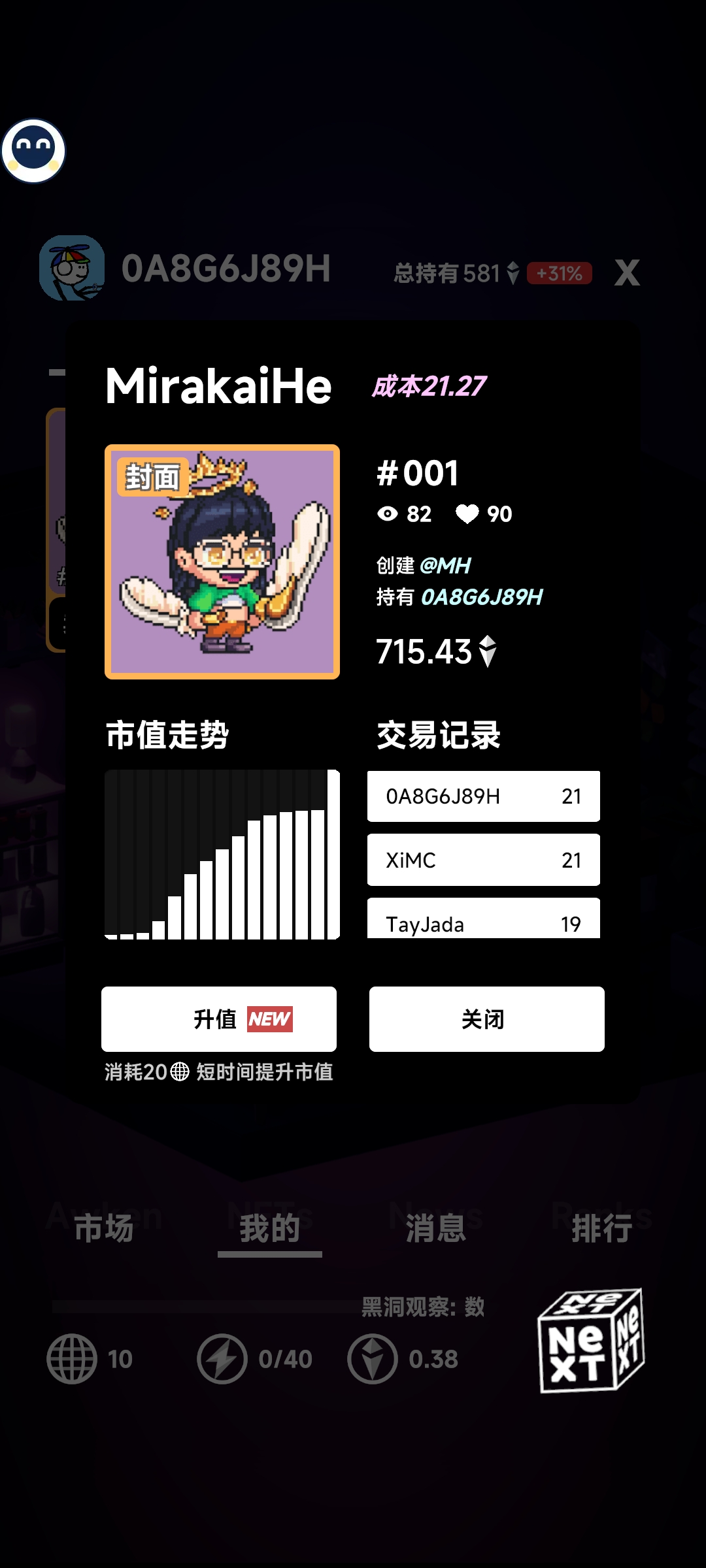706x1568 pixels.
Task: Select the 0A8G6J89H transaction record
Action: pos(484,796)
